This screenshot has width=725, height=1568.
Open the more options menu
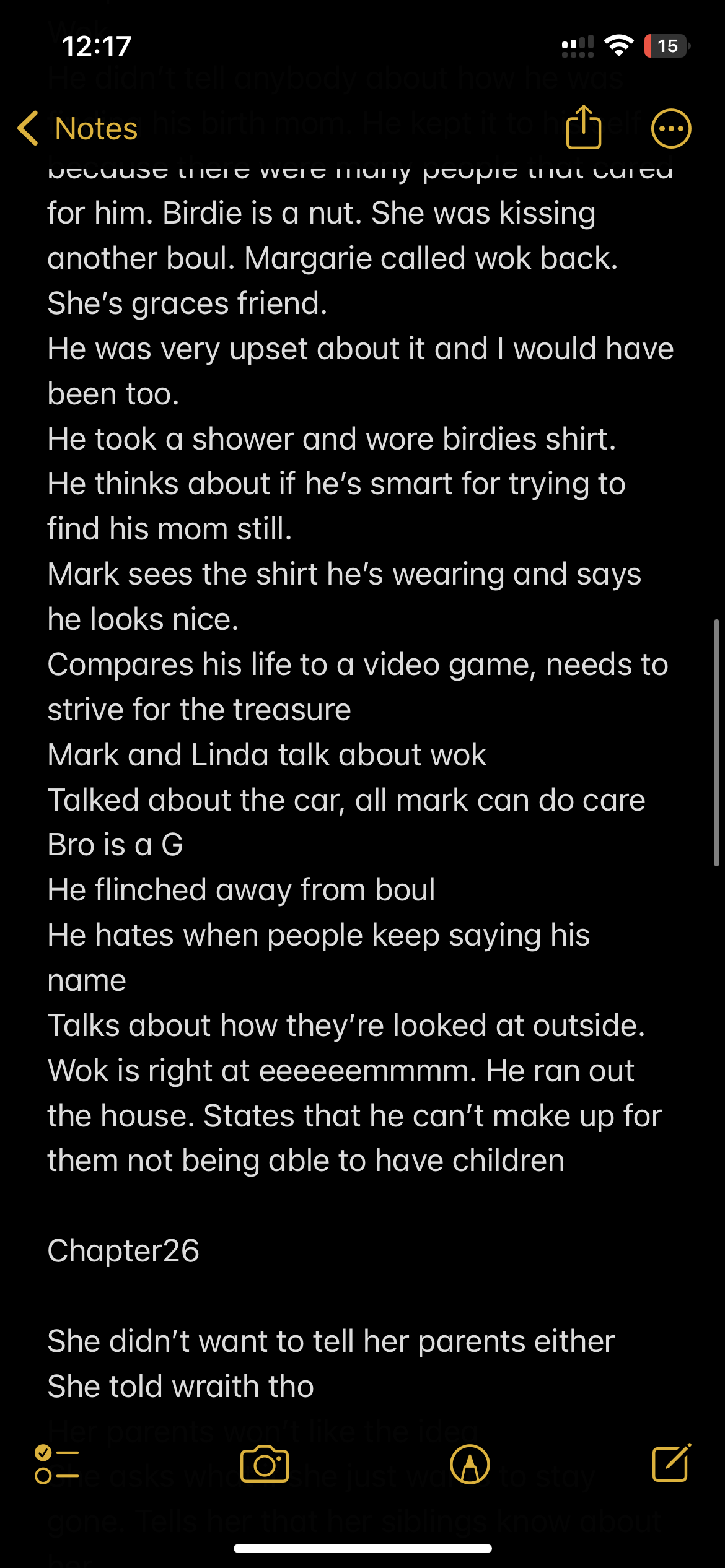(x=671, y=129)
